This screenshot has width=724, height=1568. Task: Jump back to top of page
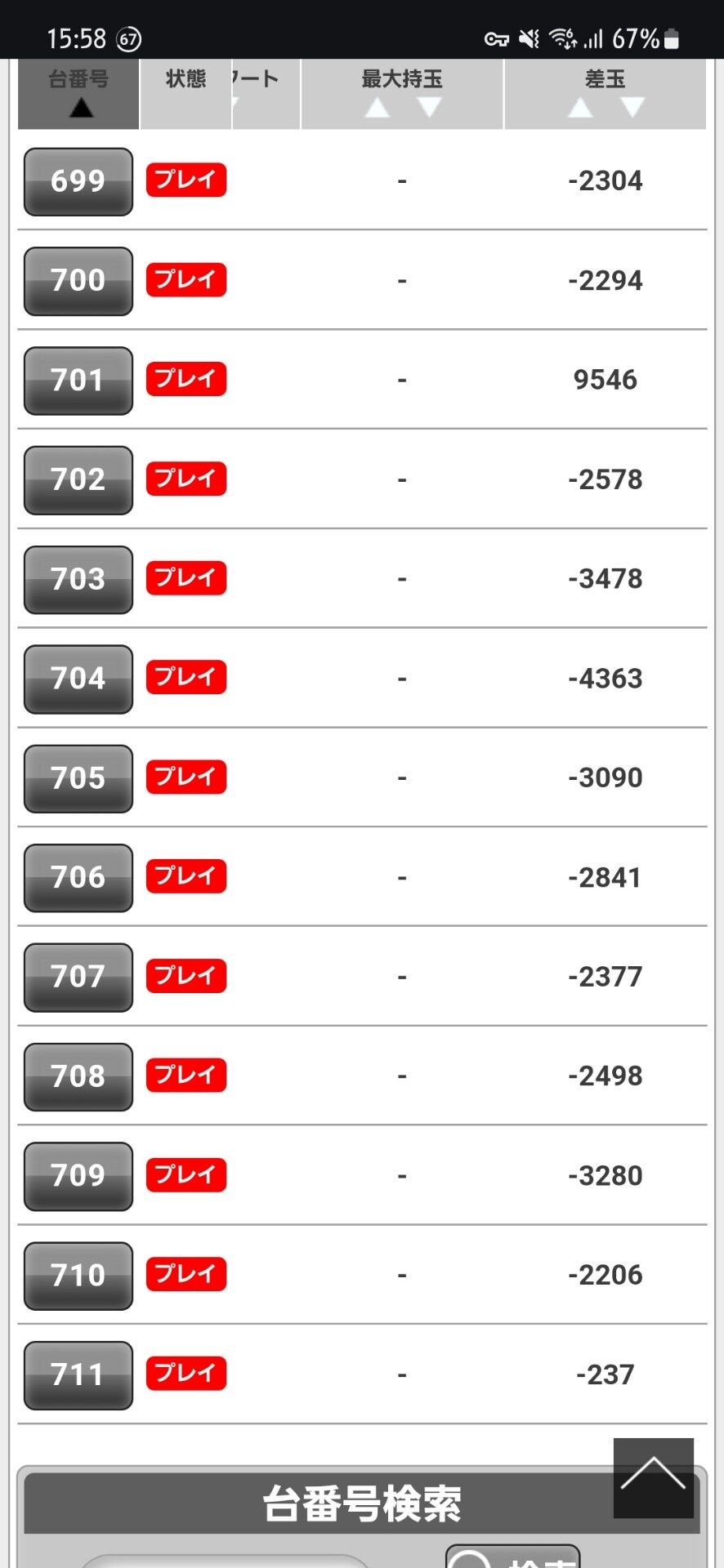(x=653, y=1477)
